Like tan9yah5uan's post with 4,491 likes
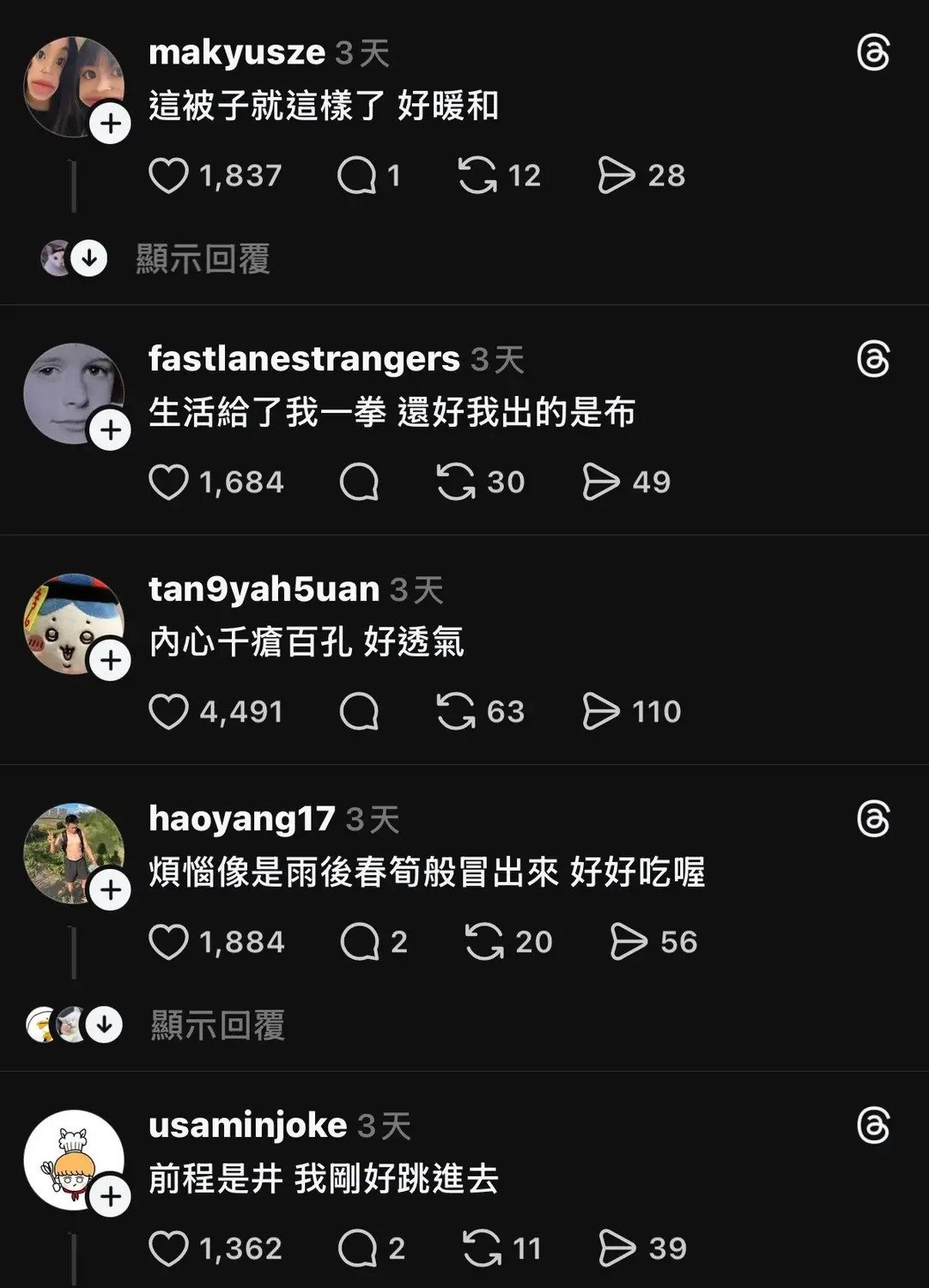The width and height of the screenshot is (929, 1288). [168, 712]
